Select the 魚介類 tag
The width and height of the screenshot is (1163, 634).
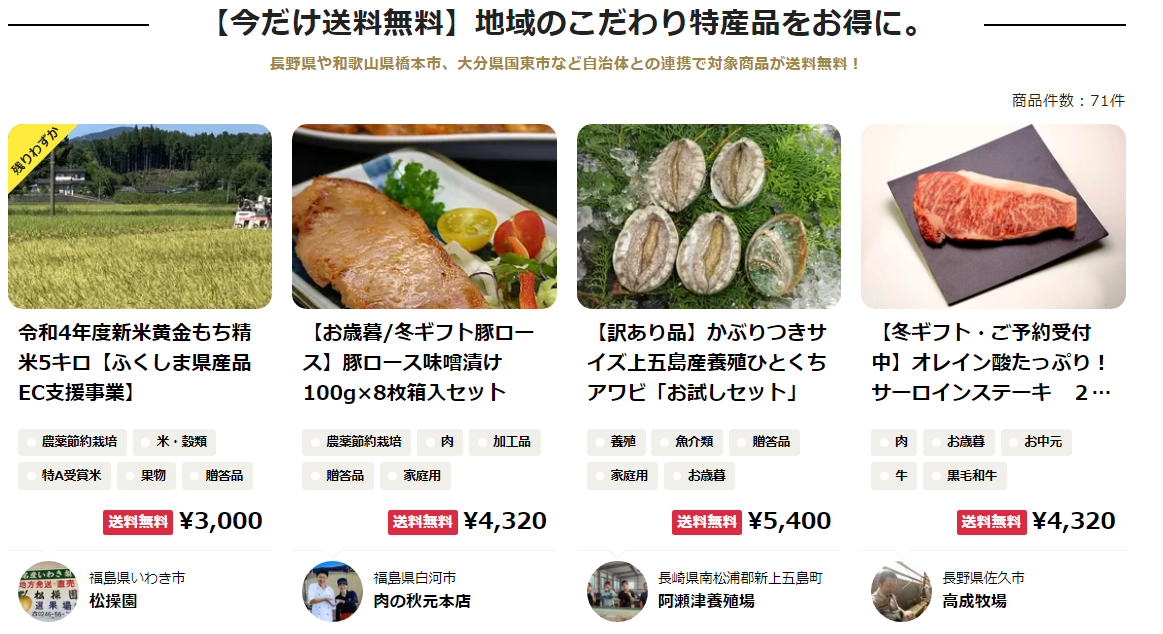[686, 442]
